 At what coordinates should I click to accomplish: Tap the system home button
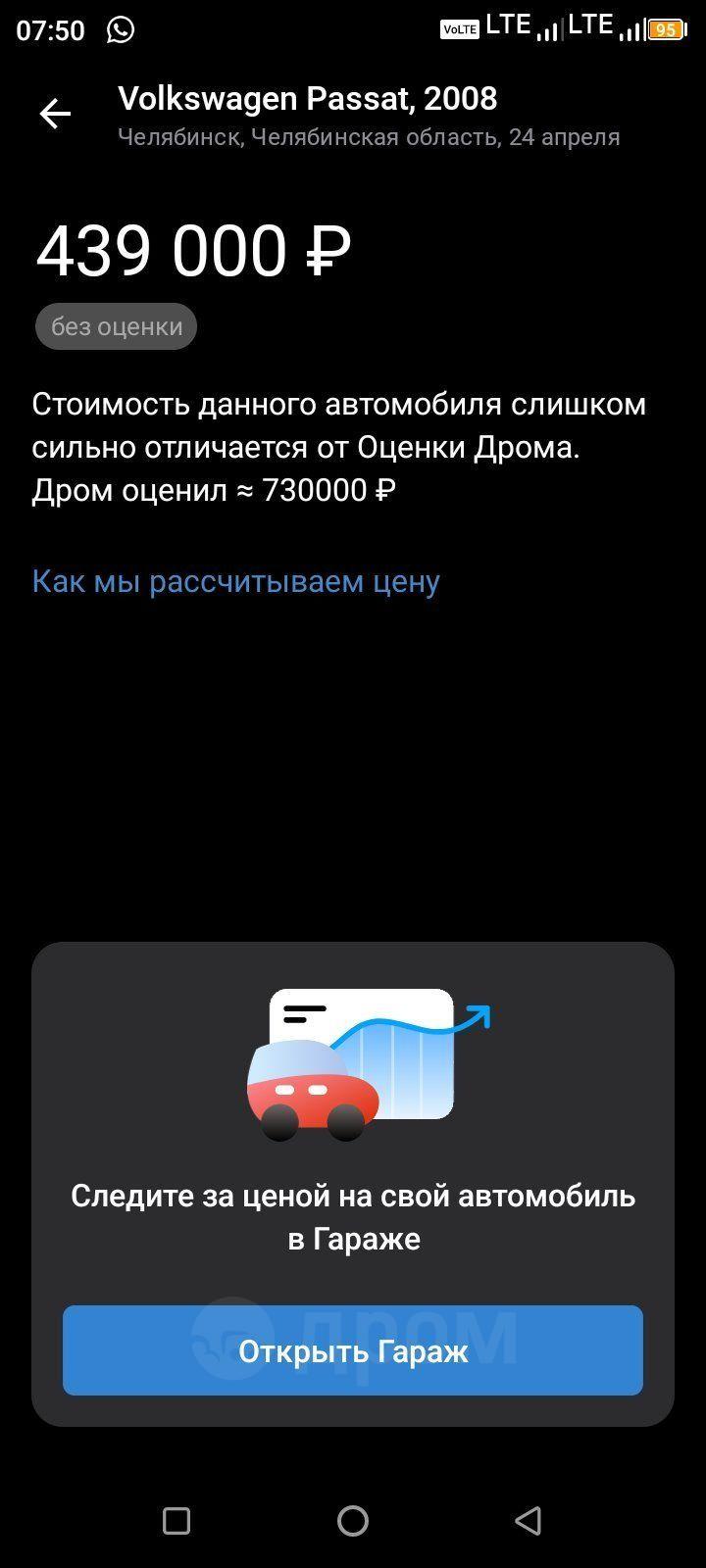pyautogui.click(x=353, y=1520)
